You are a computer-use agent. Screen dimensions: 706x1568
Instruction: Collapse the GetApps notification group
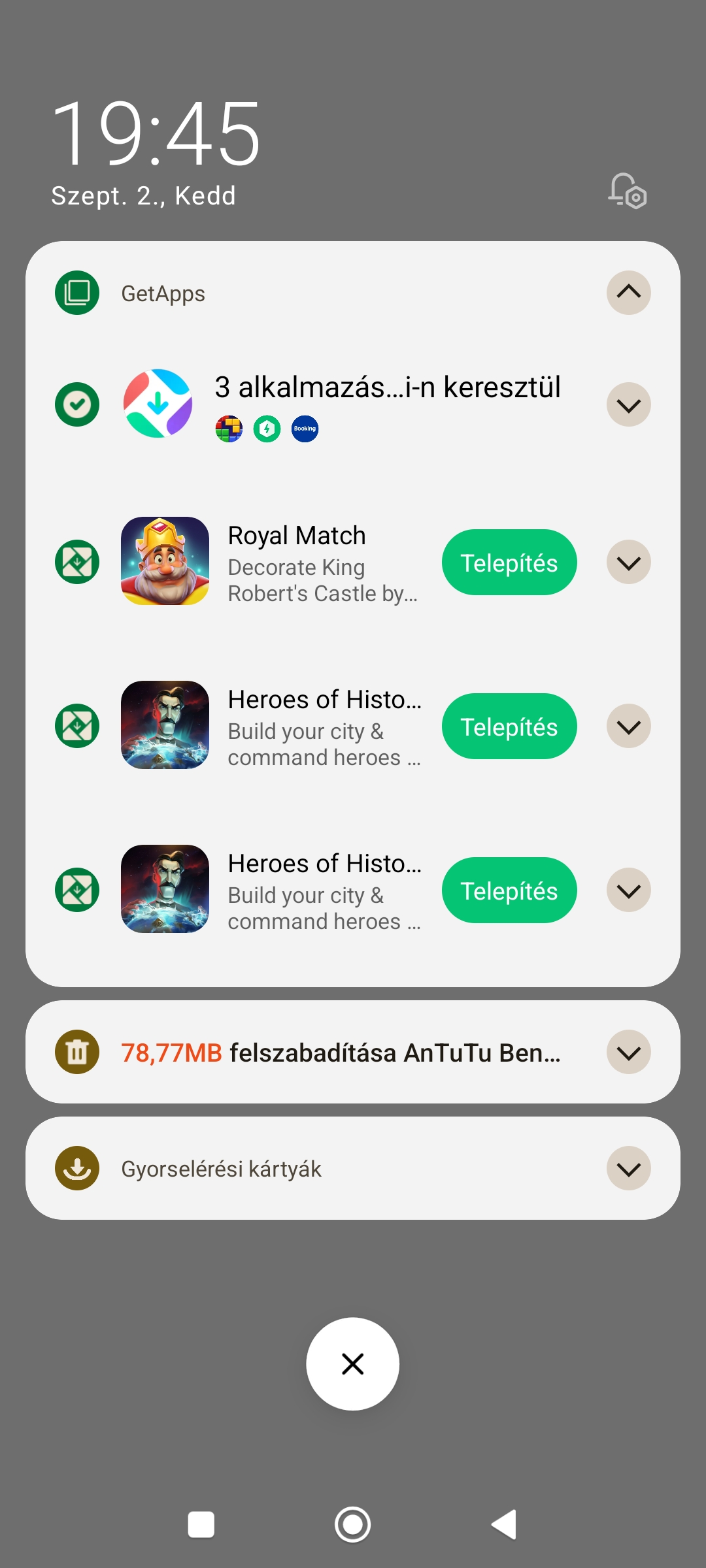[x=628, y=293]
